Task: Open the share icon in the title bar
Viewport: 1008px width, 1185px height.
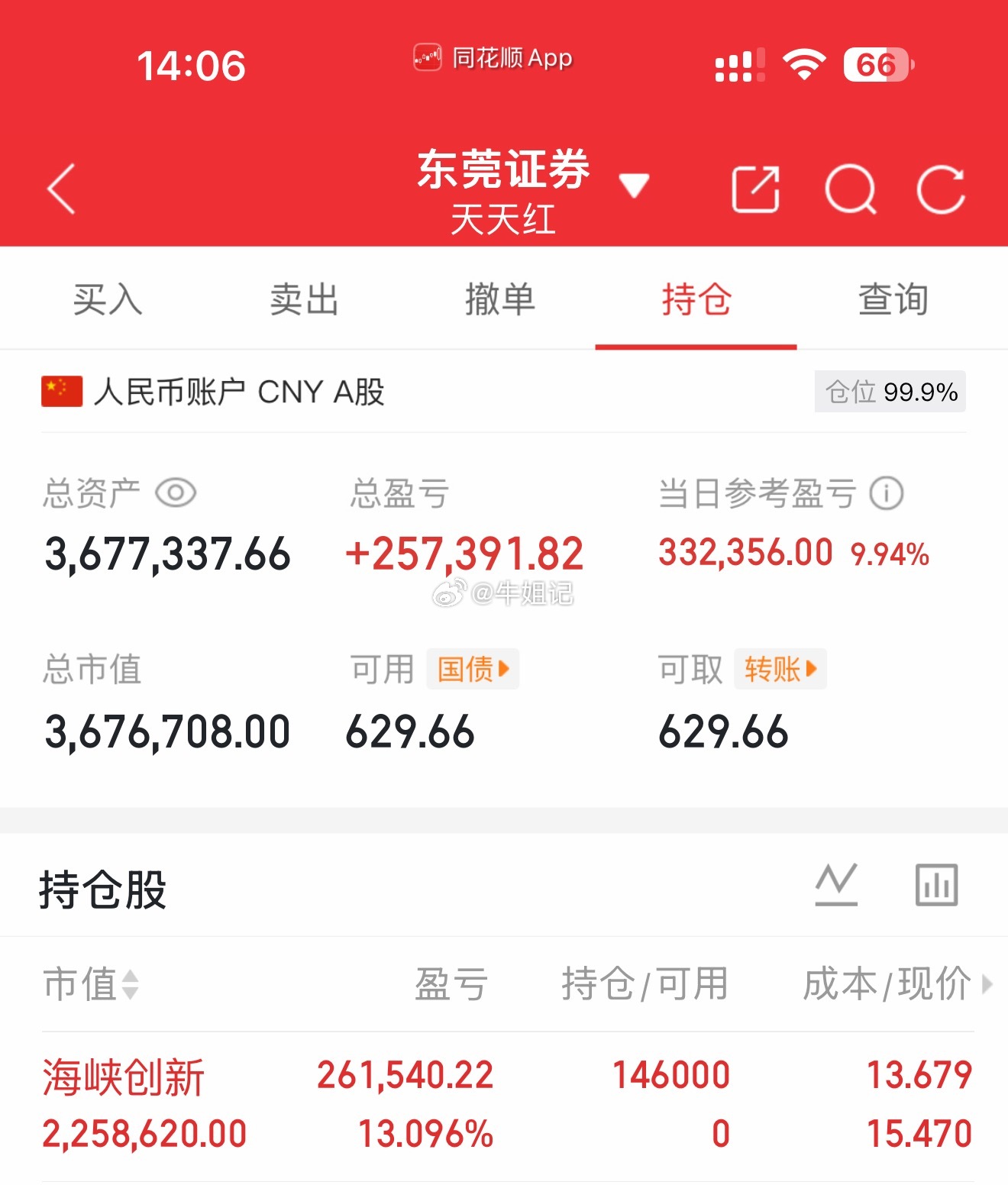Action: click(x=755, y=189)
